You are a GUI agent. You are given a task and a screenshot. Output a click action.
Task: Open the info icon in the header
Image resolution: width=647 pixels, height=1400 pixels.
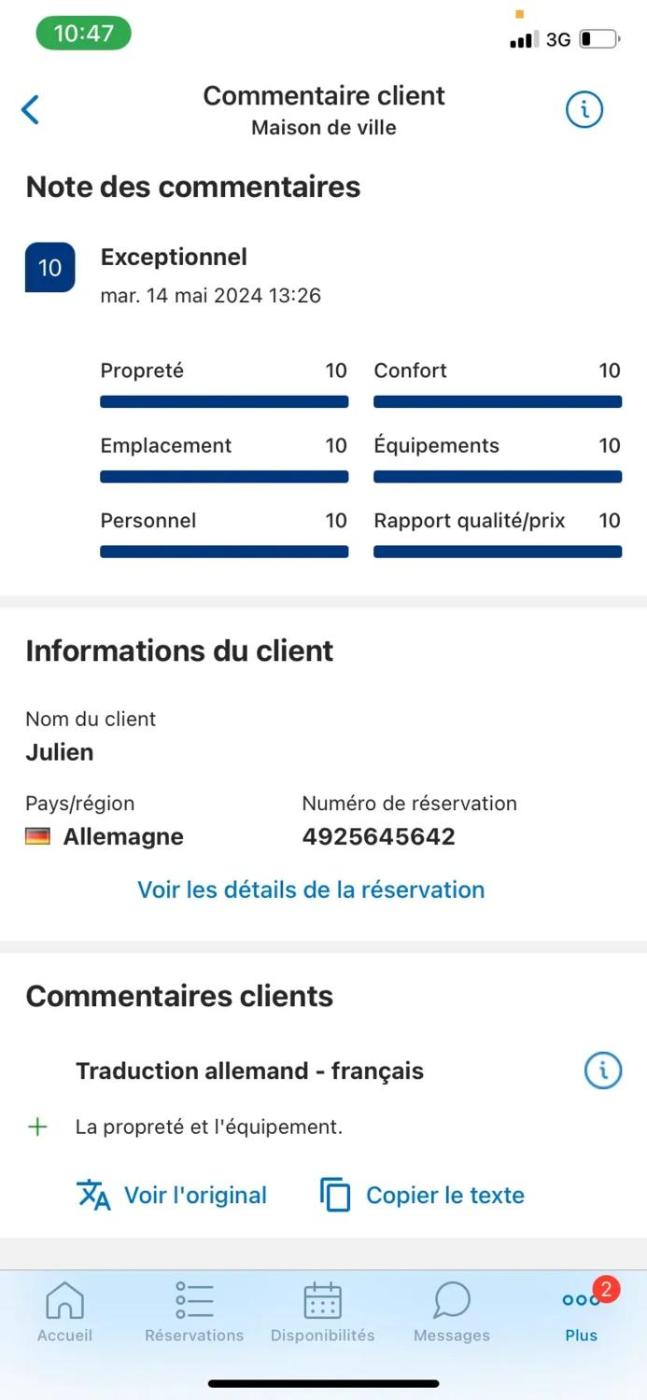tap(584, 109)
